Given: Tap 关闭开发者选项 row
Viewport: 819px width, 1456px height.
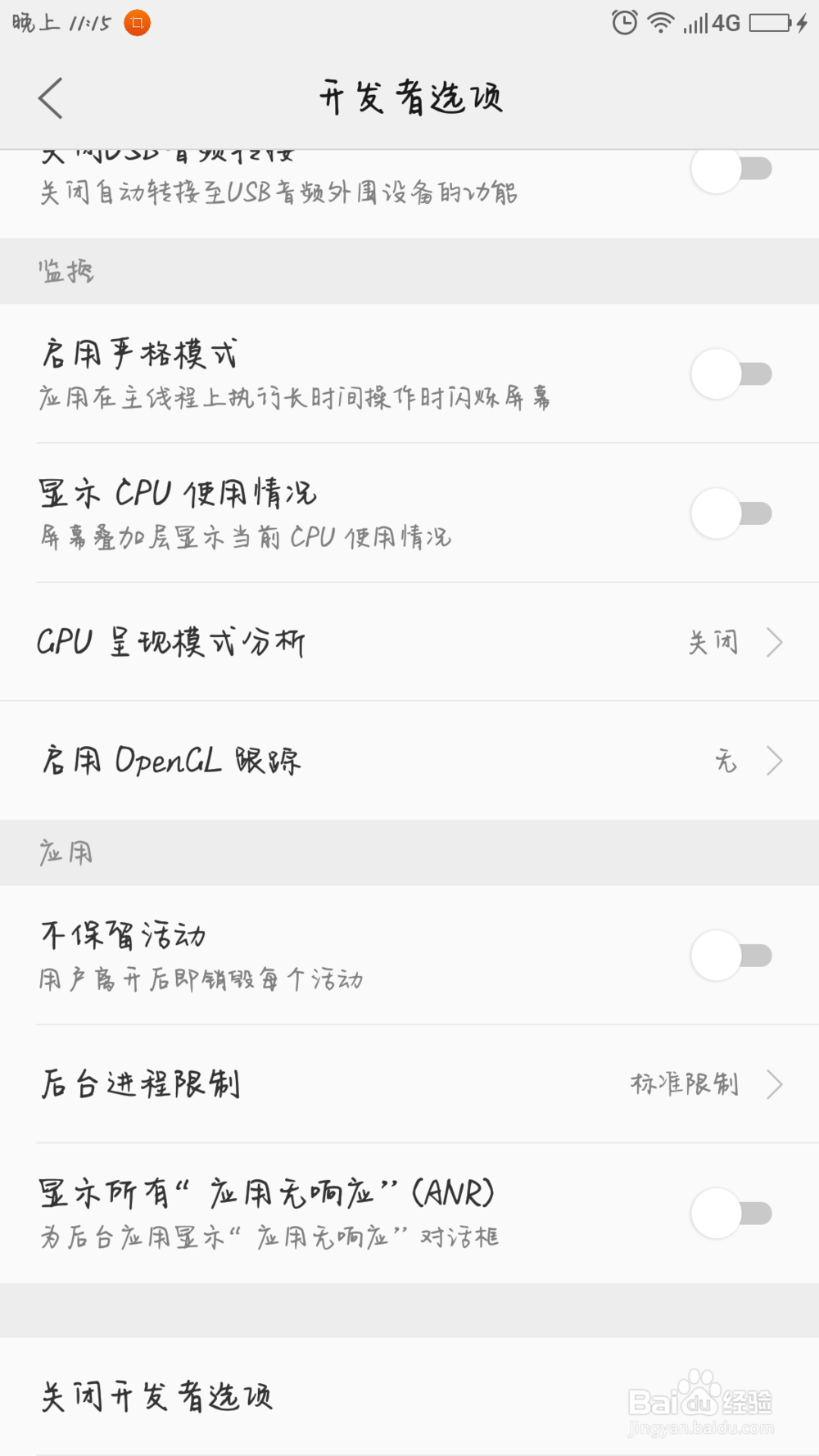Looking at the screenshot, I should pyautogui.click(x=409, y=1396).
